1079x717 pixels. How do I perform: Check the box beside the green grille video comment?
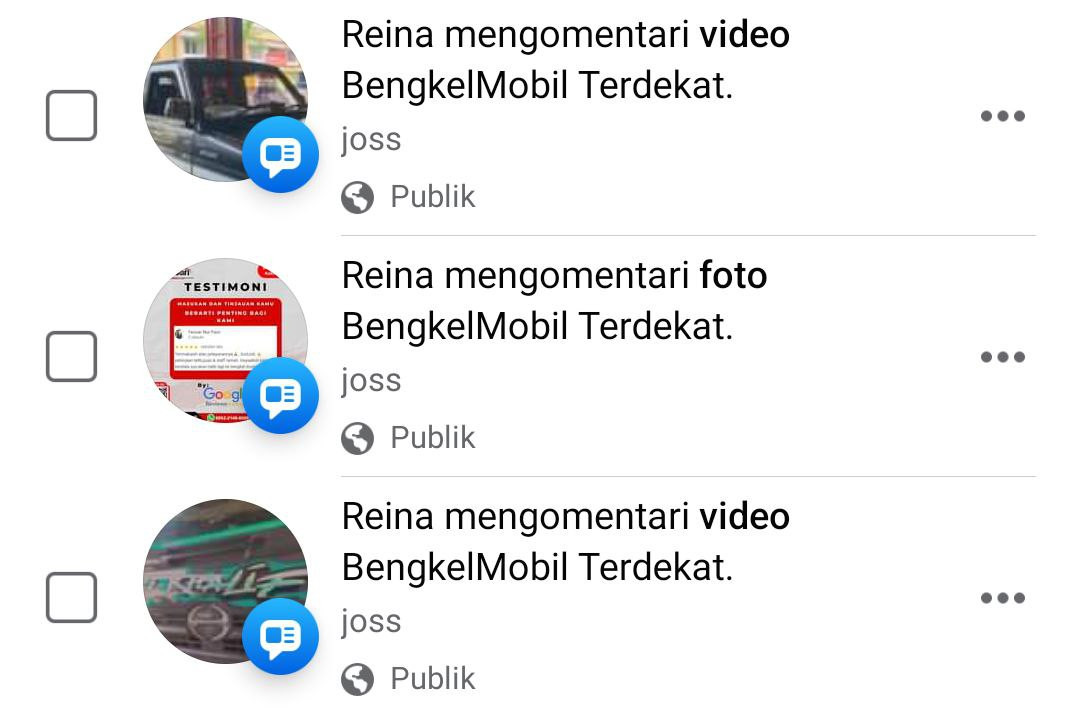coord(72,598)
